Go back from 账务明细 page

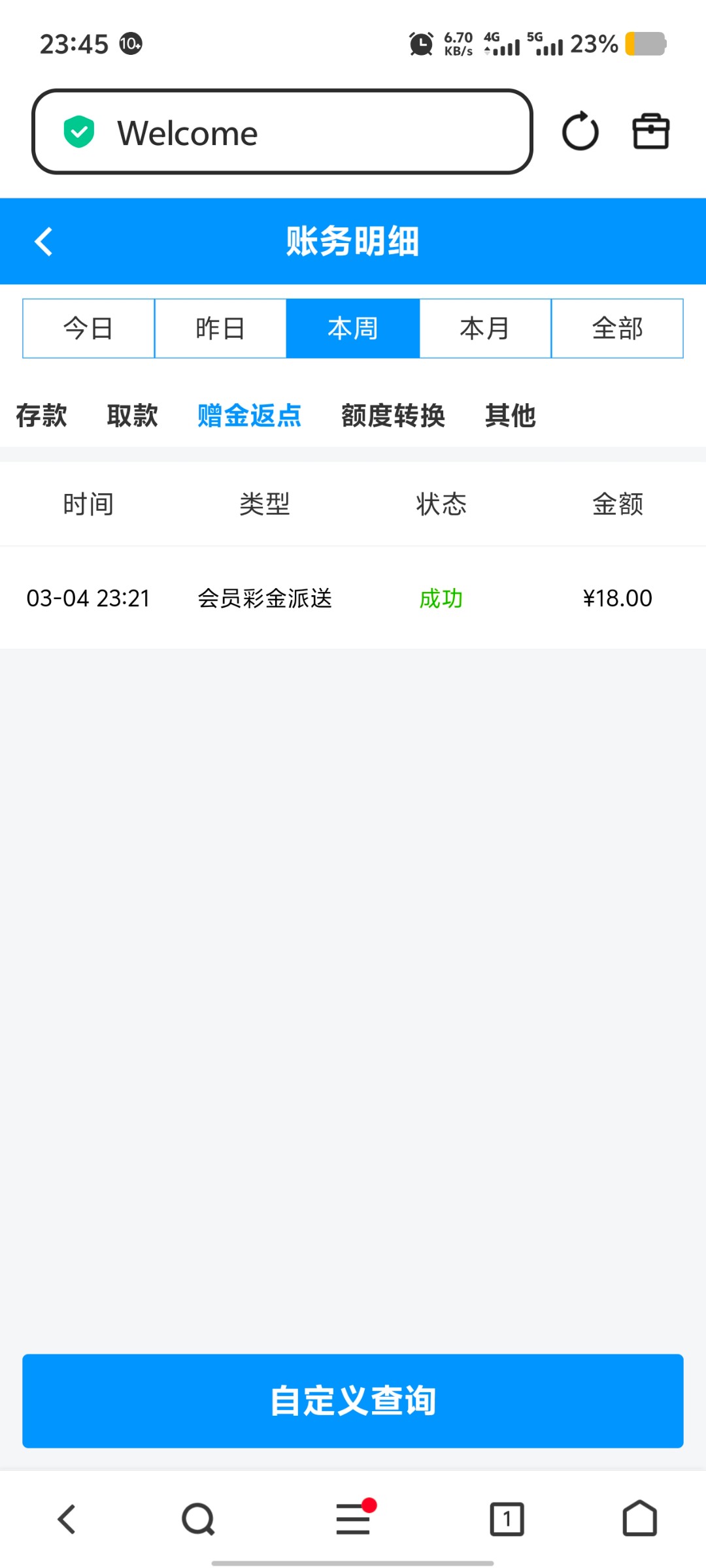(44, 242)
